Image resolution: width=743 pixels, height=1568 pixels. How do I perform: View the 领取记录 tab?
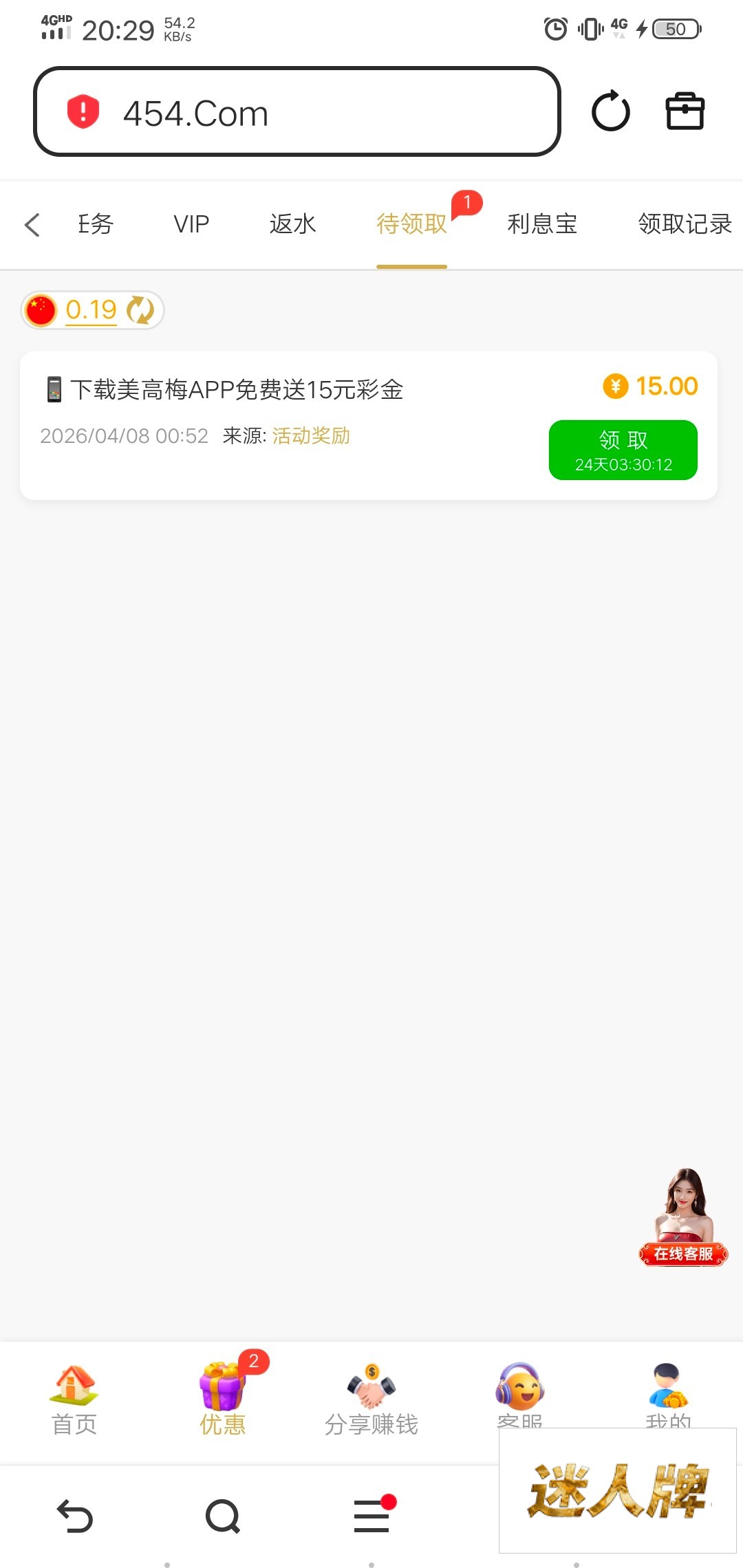[685, 224]
